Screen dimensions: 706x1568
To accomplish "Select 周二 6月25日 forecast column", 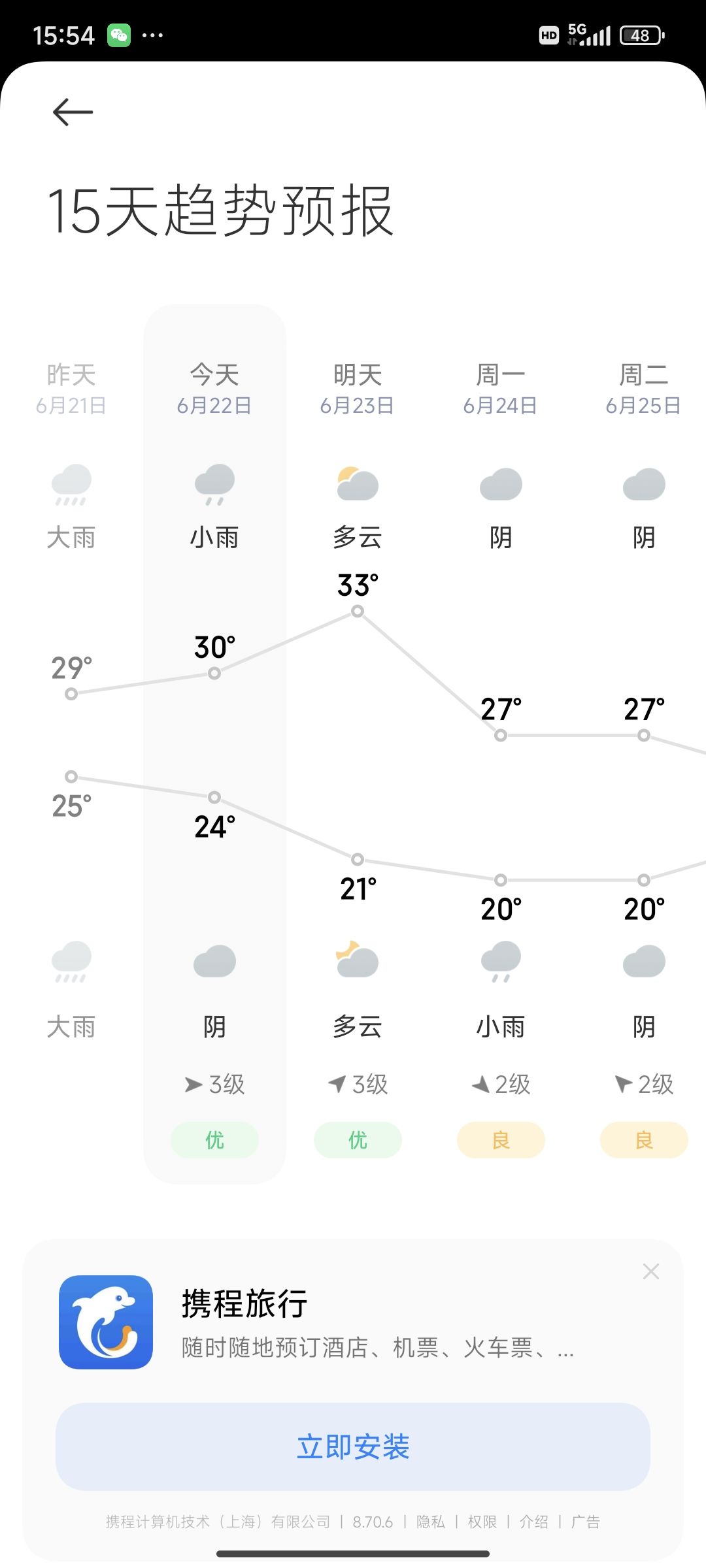I will coord(643,389).
